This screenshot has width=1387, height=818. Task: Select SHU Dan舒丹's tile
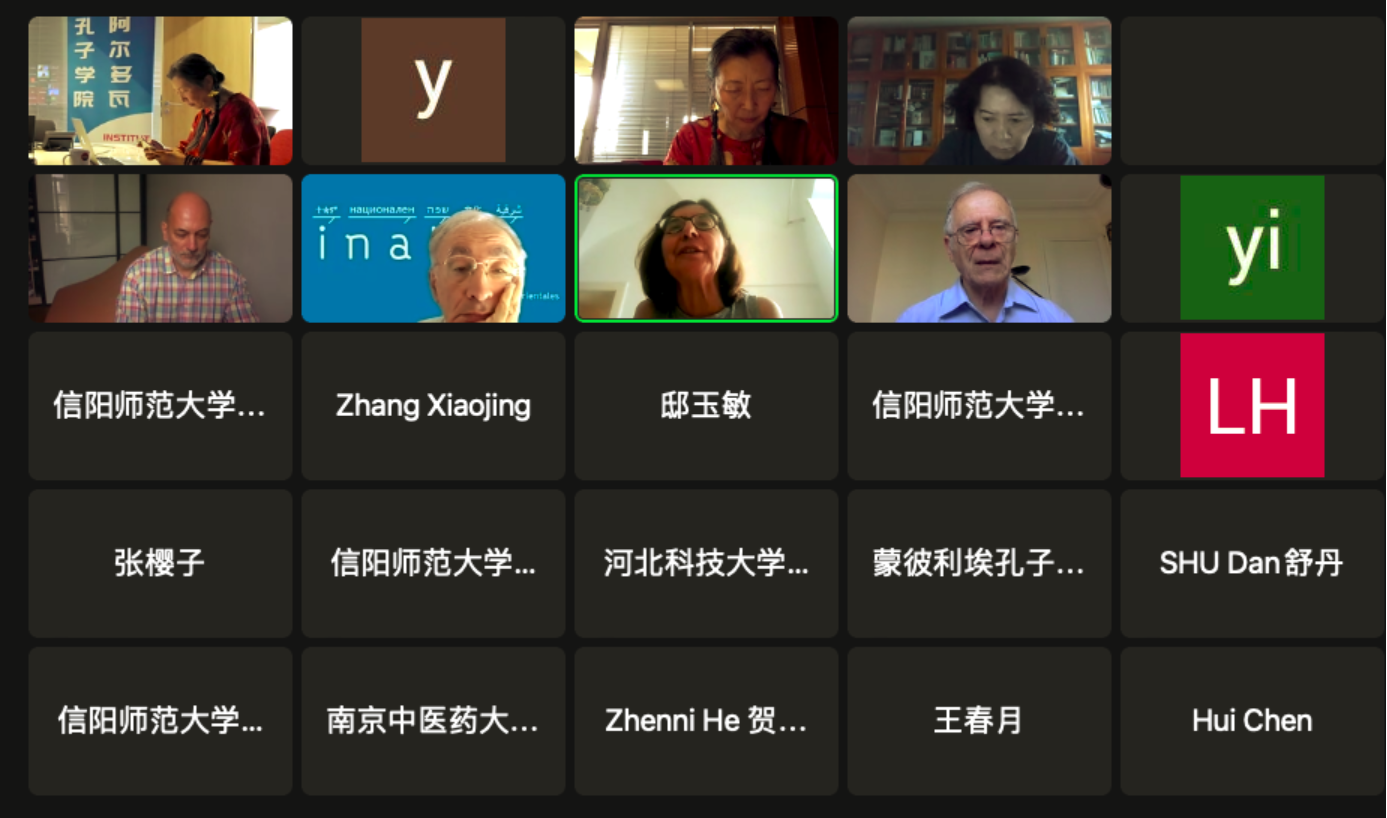coord(1252,563)
